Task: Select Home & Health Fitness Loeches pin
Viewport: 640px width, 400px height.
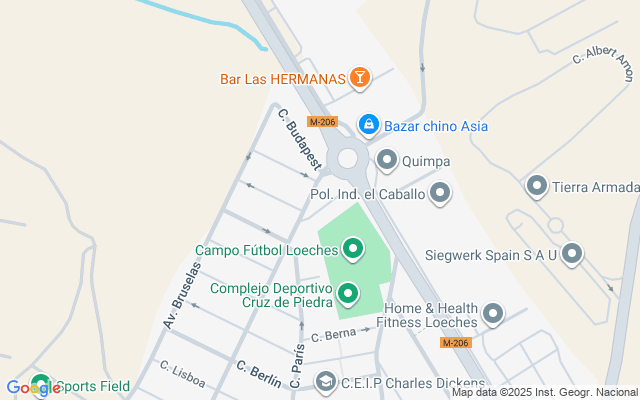Action: coord(493,315)
